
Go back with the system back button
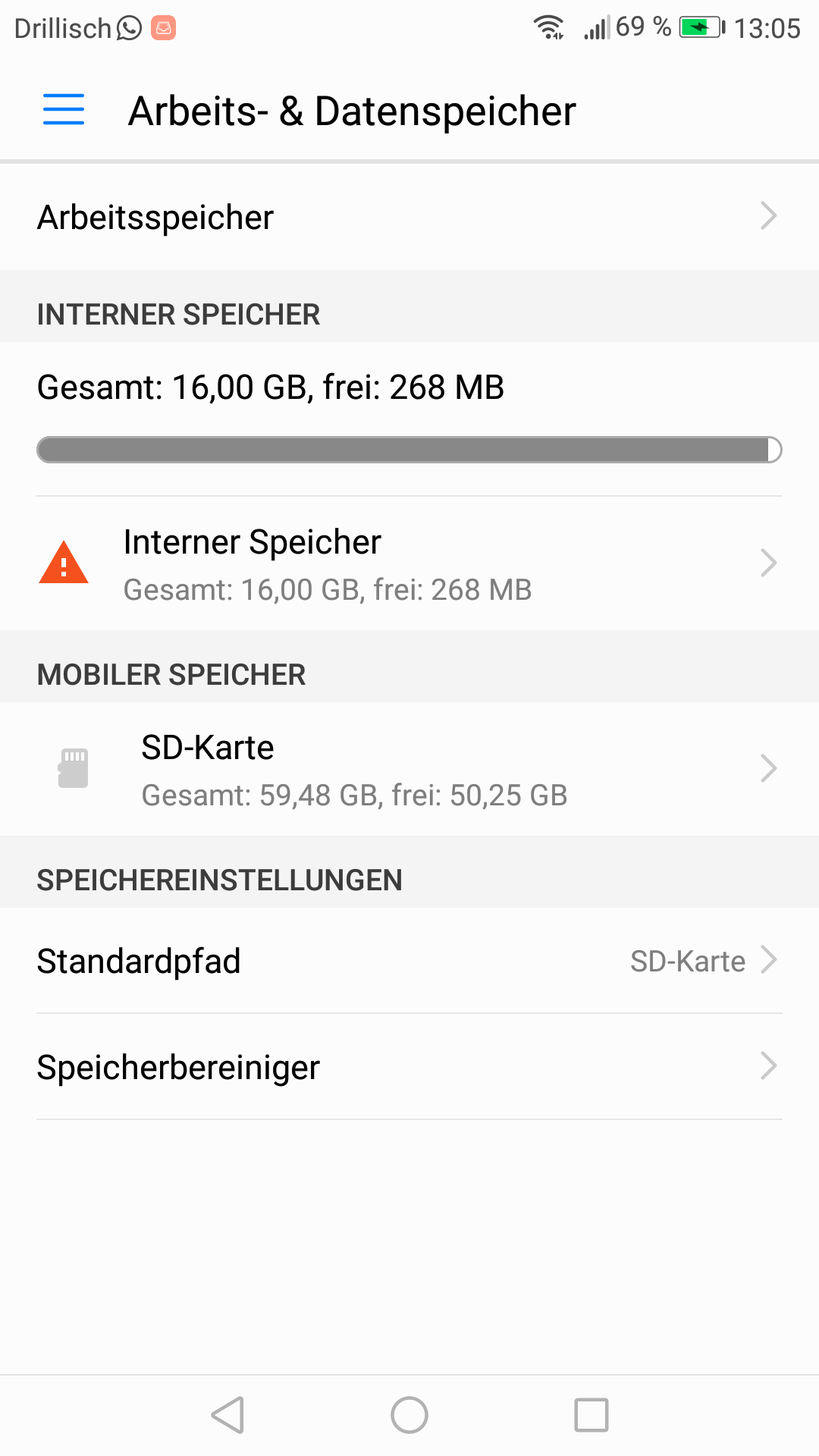[227, 1415]
